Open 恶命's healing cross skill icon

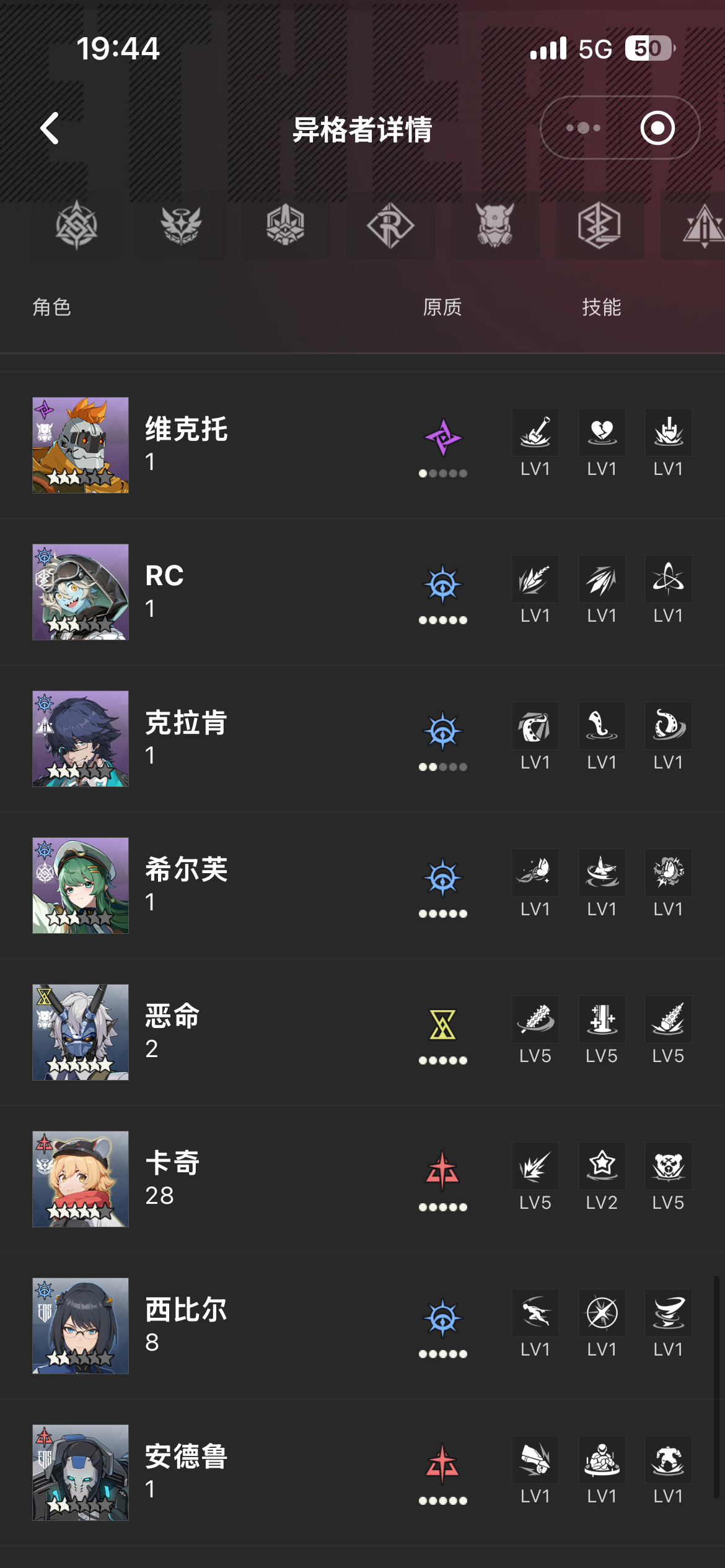click(x=601, y=1019)
